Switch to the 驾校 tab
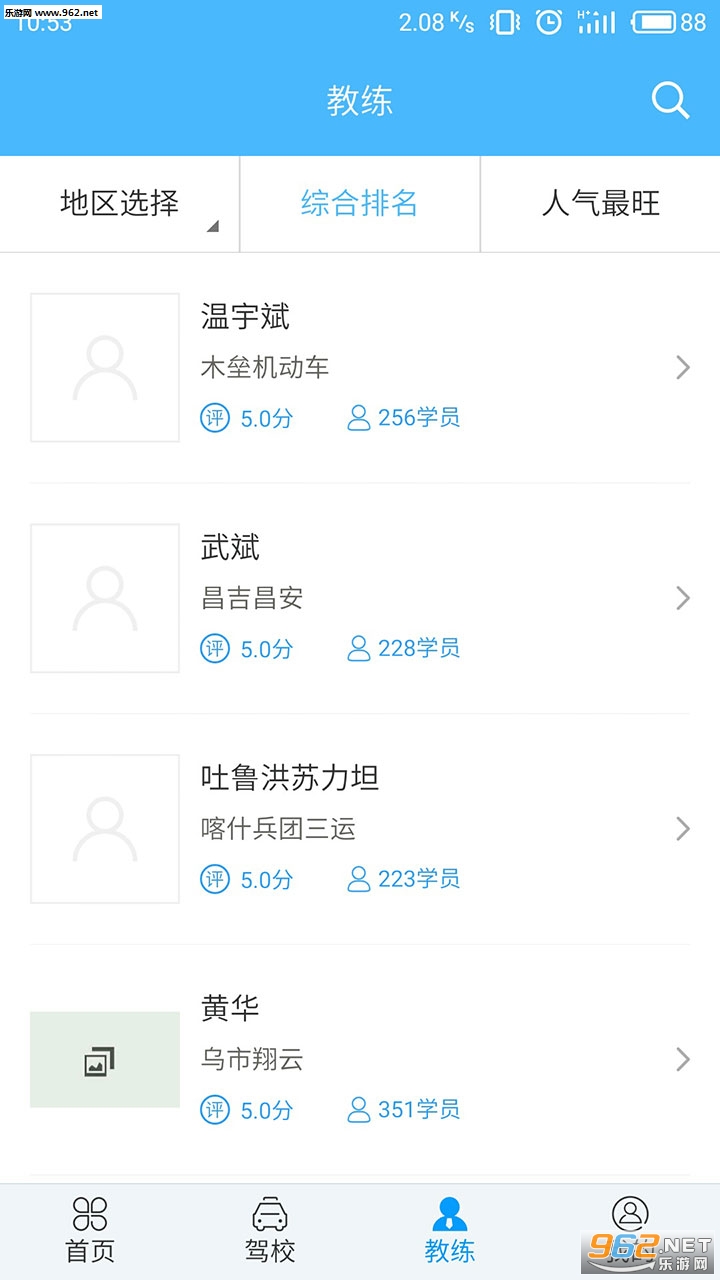This screenshot has width=720, height=1280. pos(270,1232)
